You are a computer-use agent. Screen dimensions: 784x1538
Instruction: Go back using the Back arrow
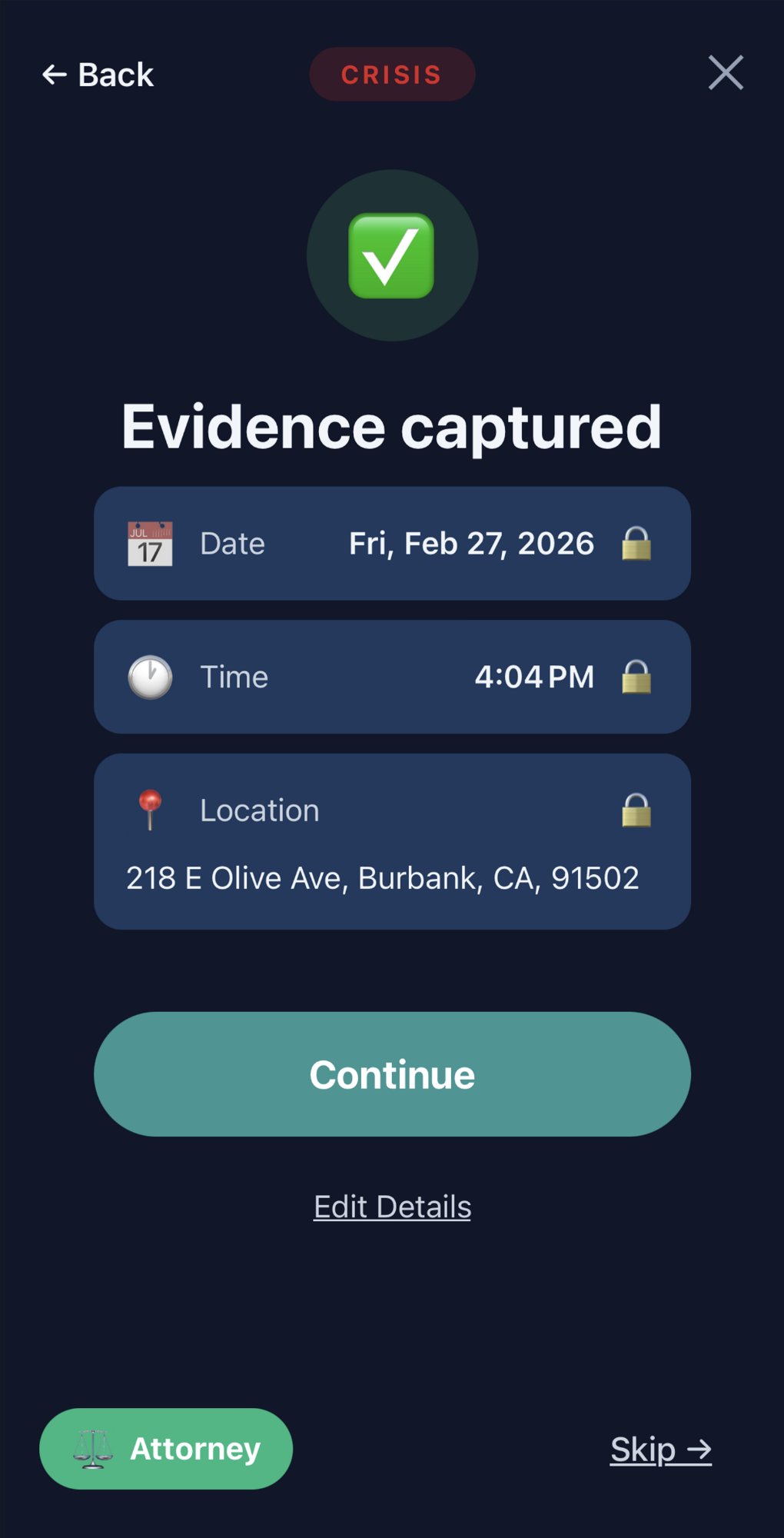(97, 74)
